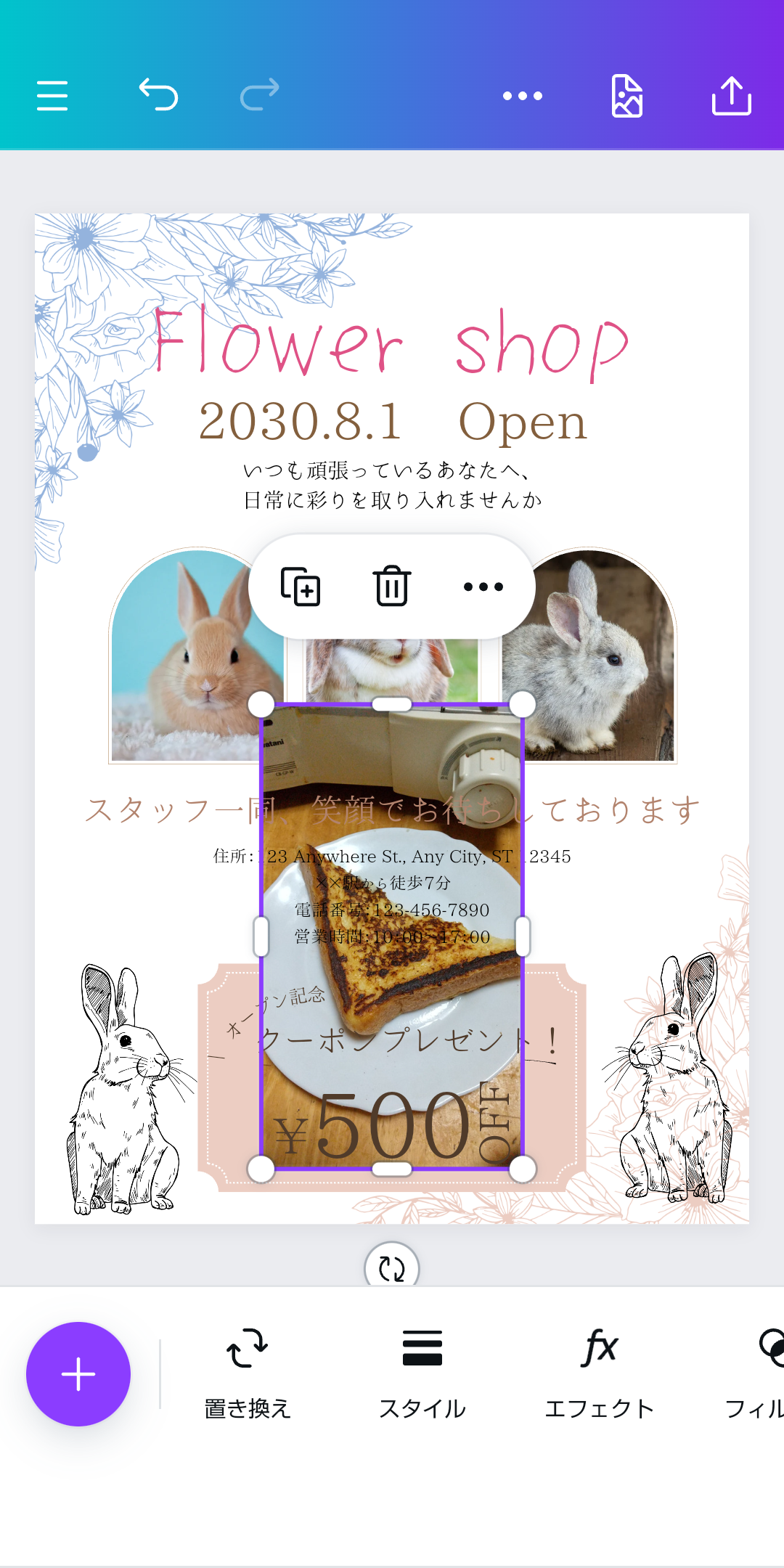Duplicate the selected photo
The width and height of the screenshot is (784, 1568).
(x=301, y=587)
